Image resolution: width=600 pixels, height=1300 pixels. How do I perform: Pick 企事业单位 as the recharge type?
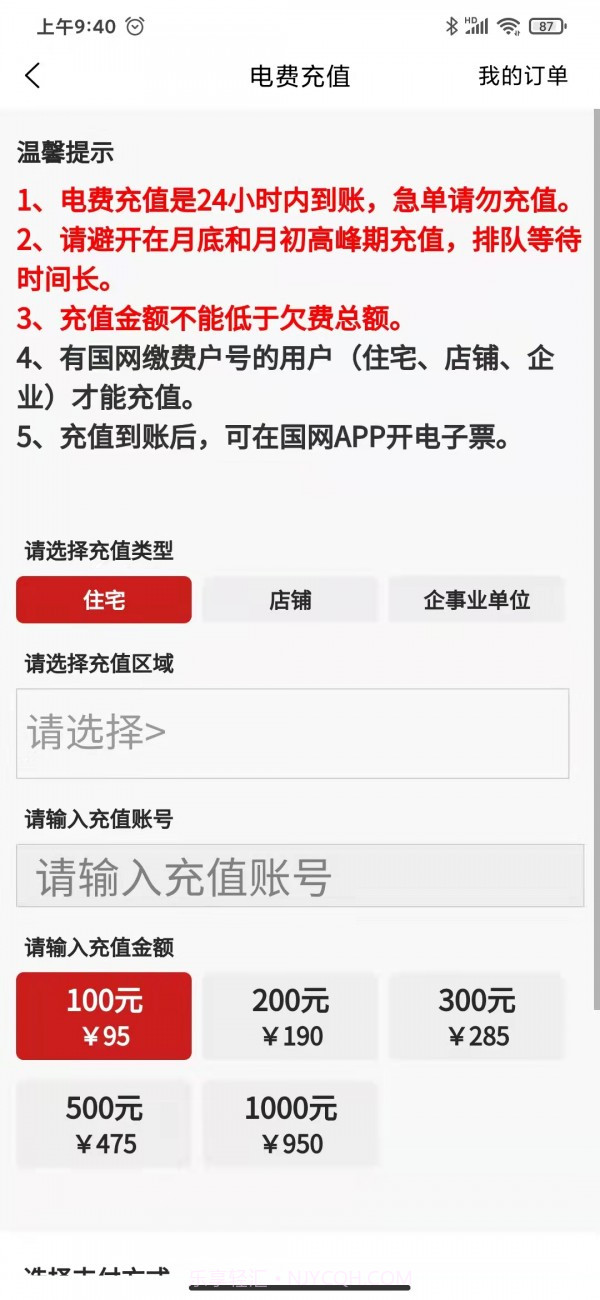point(477,600)
